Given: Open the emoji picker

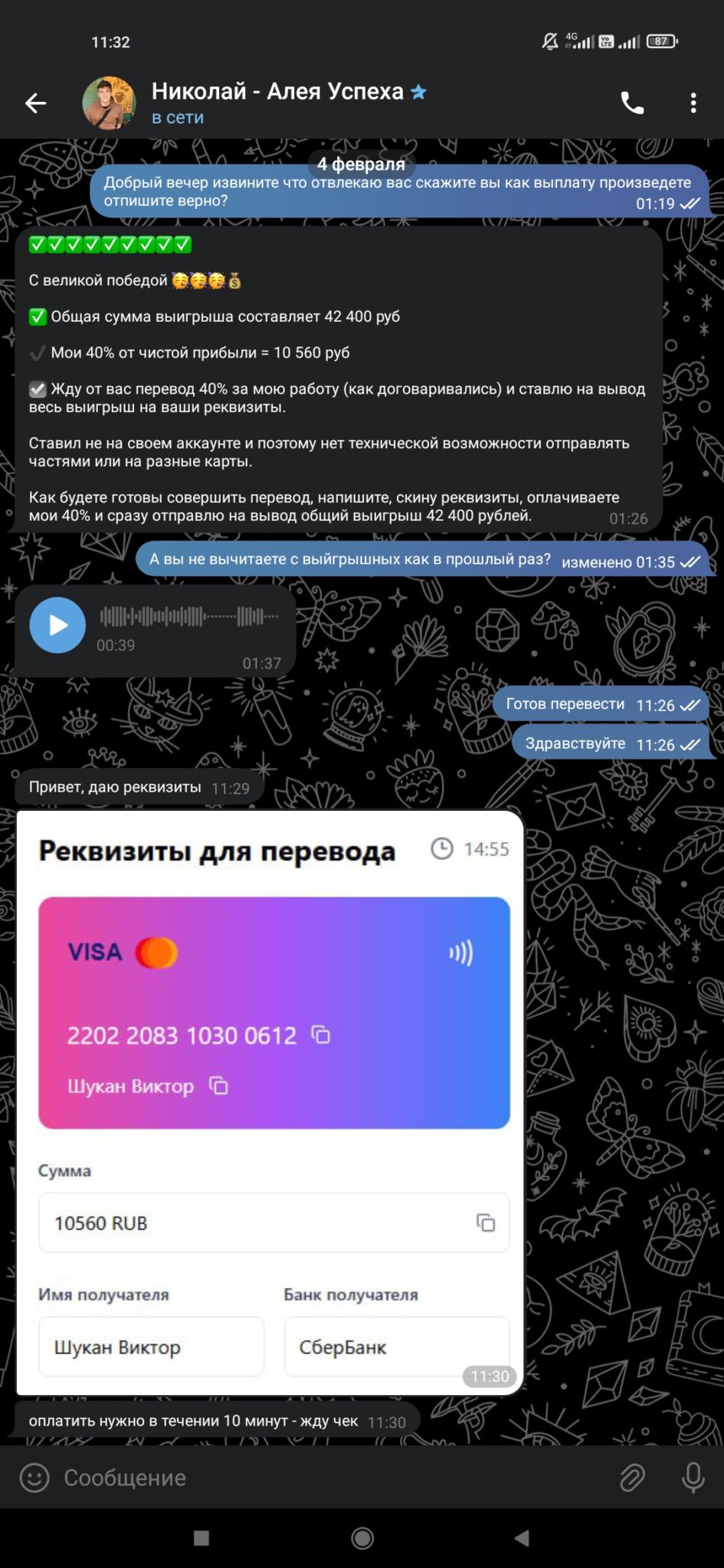Looking at the screenshot, I should click(x=34, y=1477).
